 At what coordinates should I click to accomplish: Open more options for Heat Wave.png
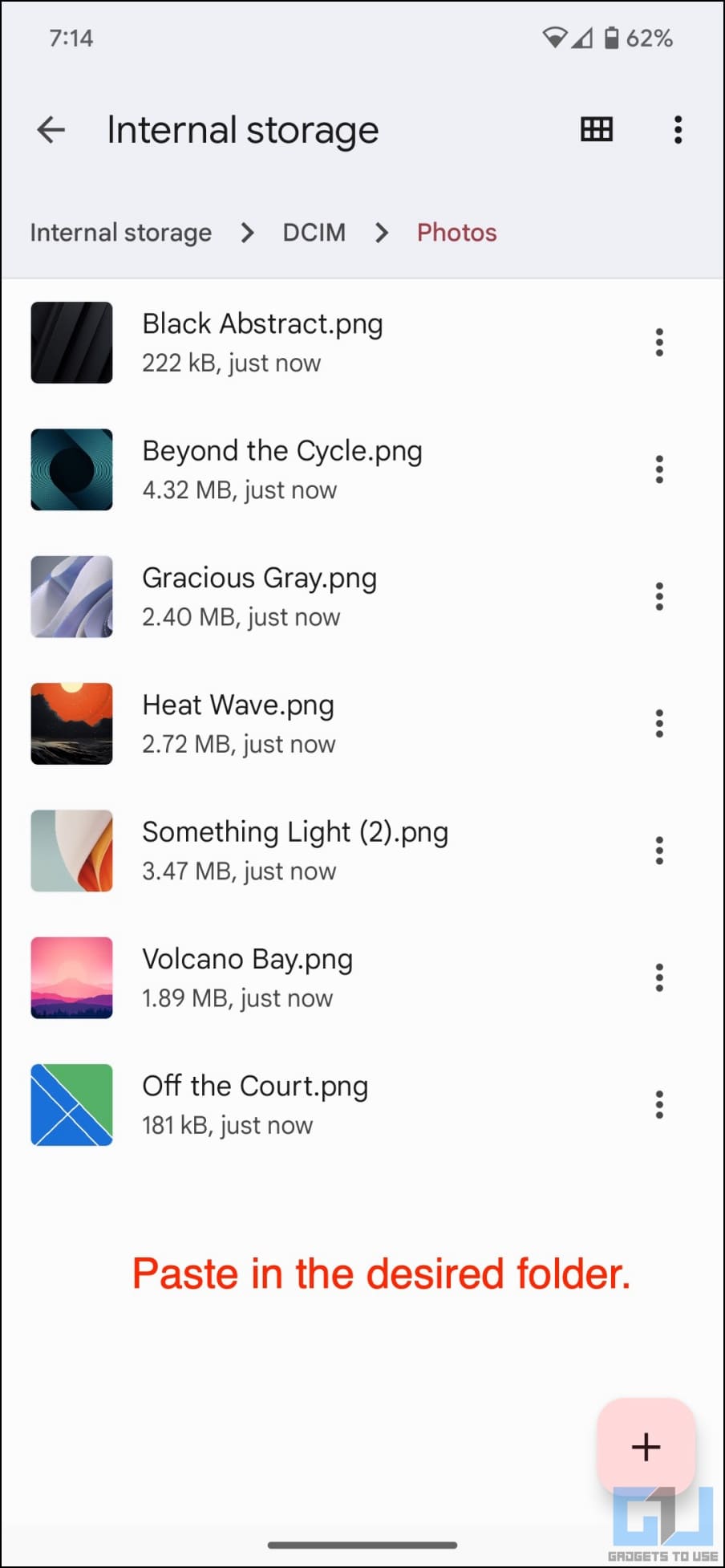pos(659,723)
